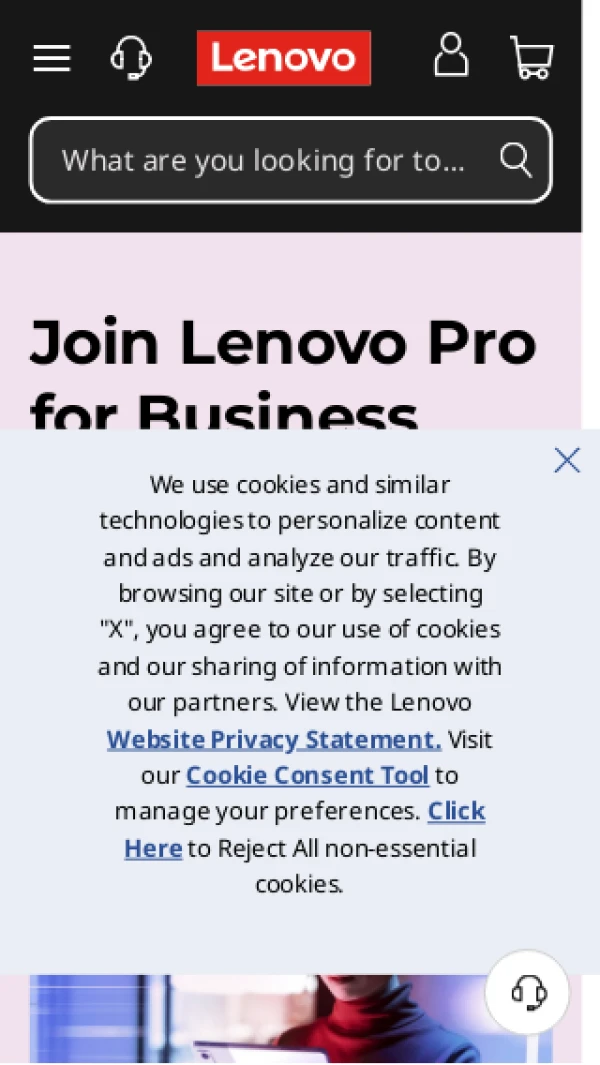Focus the 'What are you looking for' search field
Viewport: 600px width, 1065px height.
pos(263,160)
